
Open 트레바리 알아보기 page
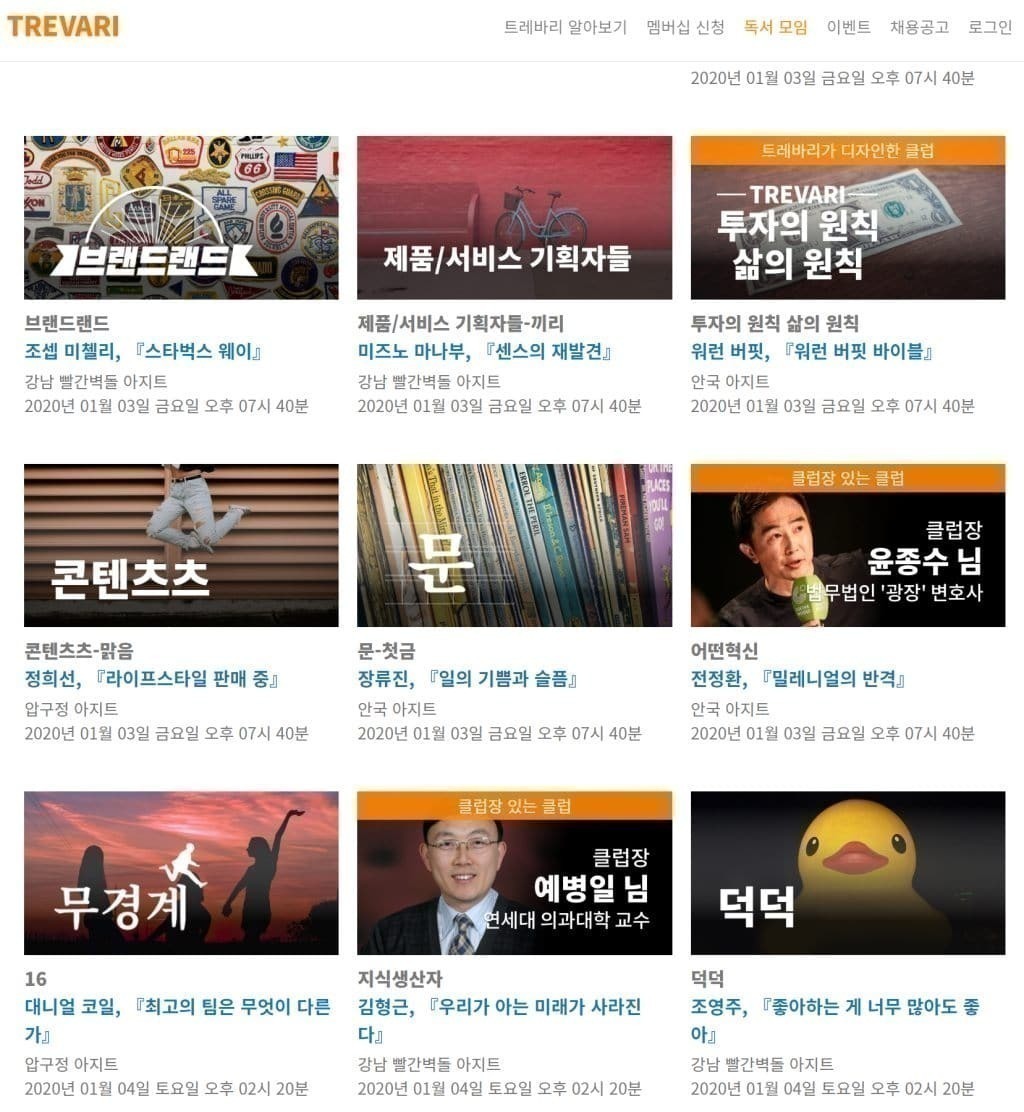[565, 28]
